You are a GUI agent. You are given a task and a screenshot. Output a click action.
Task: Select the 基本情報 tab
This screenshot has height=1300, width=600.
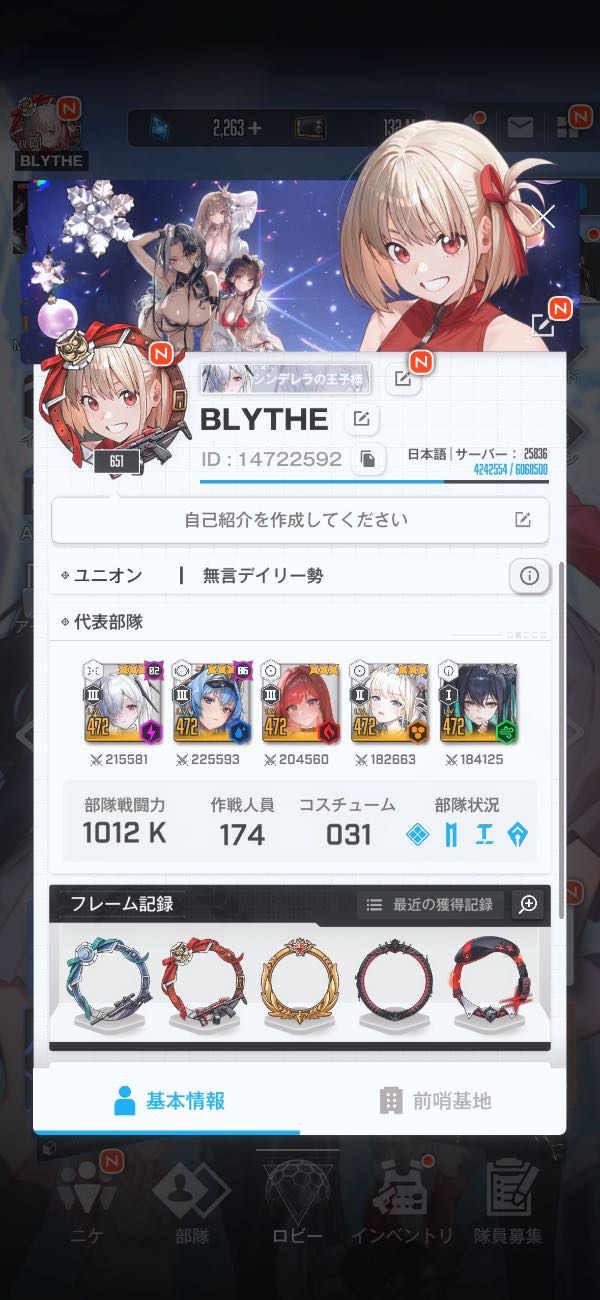[x=168, y=1101]
